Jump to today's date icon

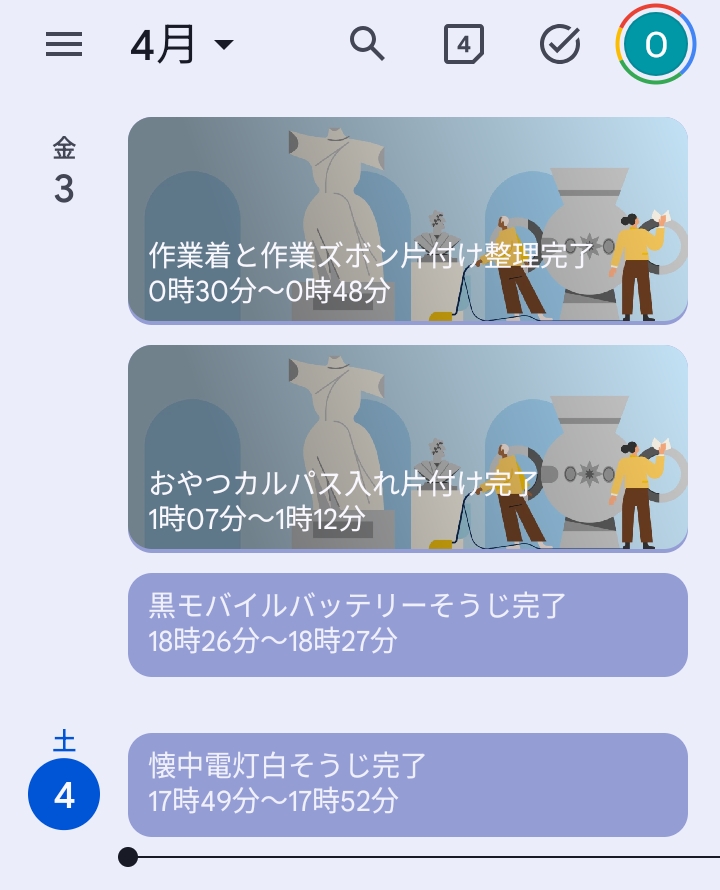(x=463, y=44)
